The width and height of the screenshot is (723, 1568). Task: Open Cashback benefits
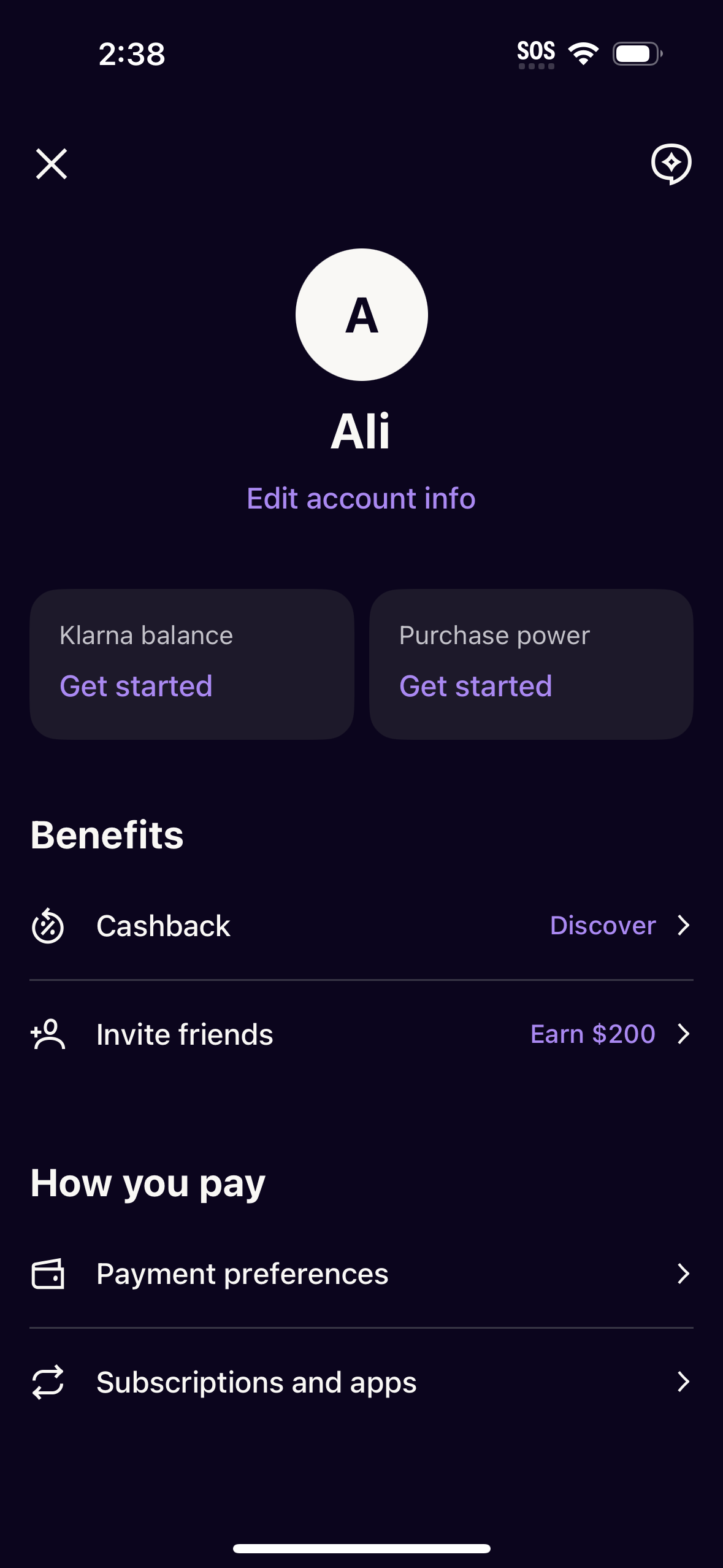click(361, 926)
